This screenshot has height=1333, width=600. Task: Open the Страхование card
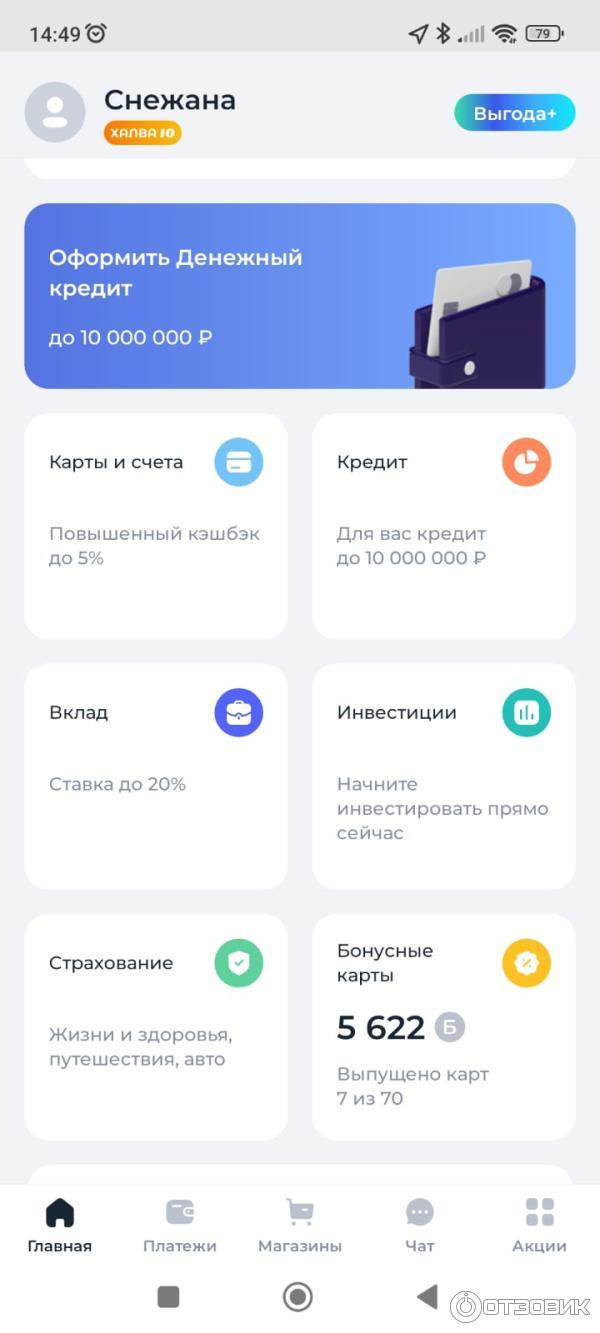point(155,1026)
